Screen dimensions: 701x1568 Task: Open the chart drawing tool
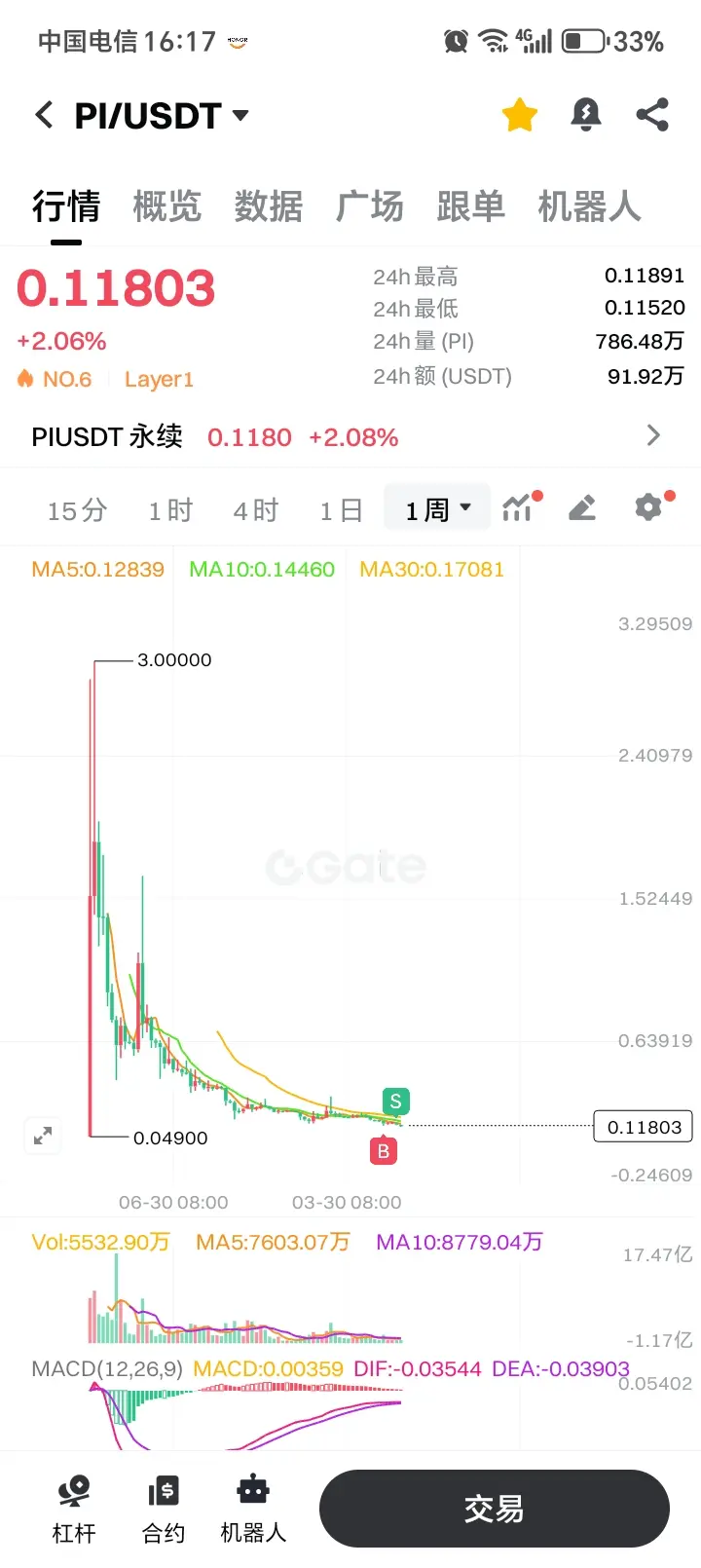click(x=582, y=507)
